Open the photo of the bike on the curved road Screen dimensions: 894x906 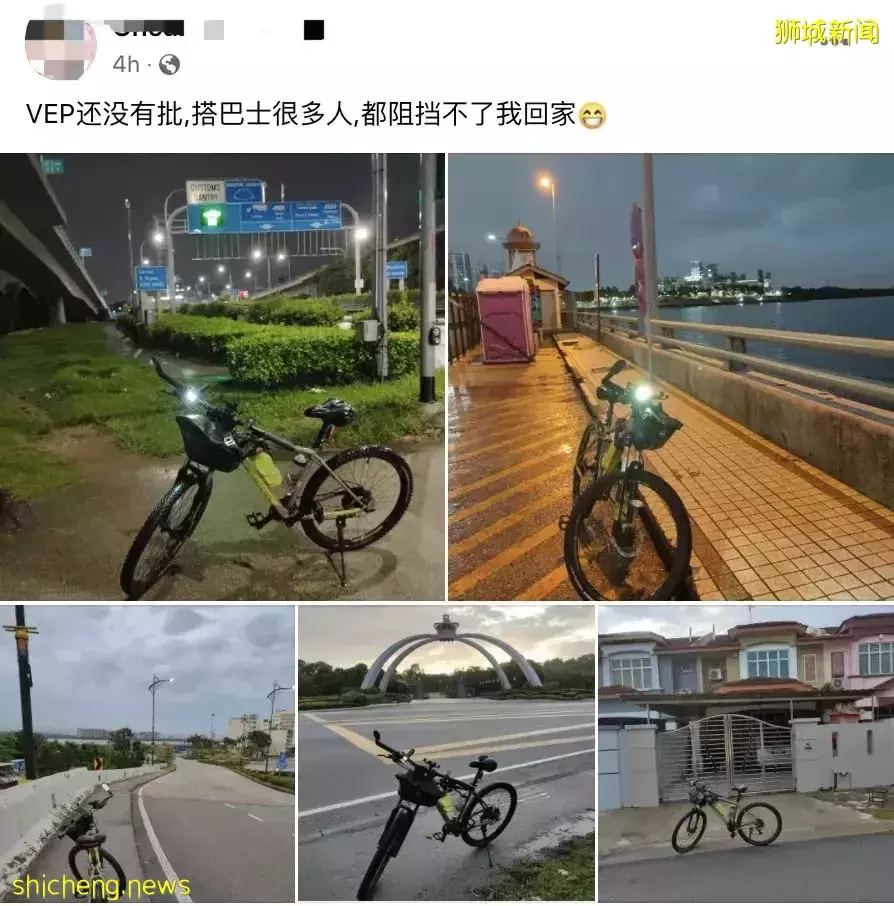tap(147, 753)
